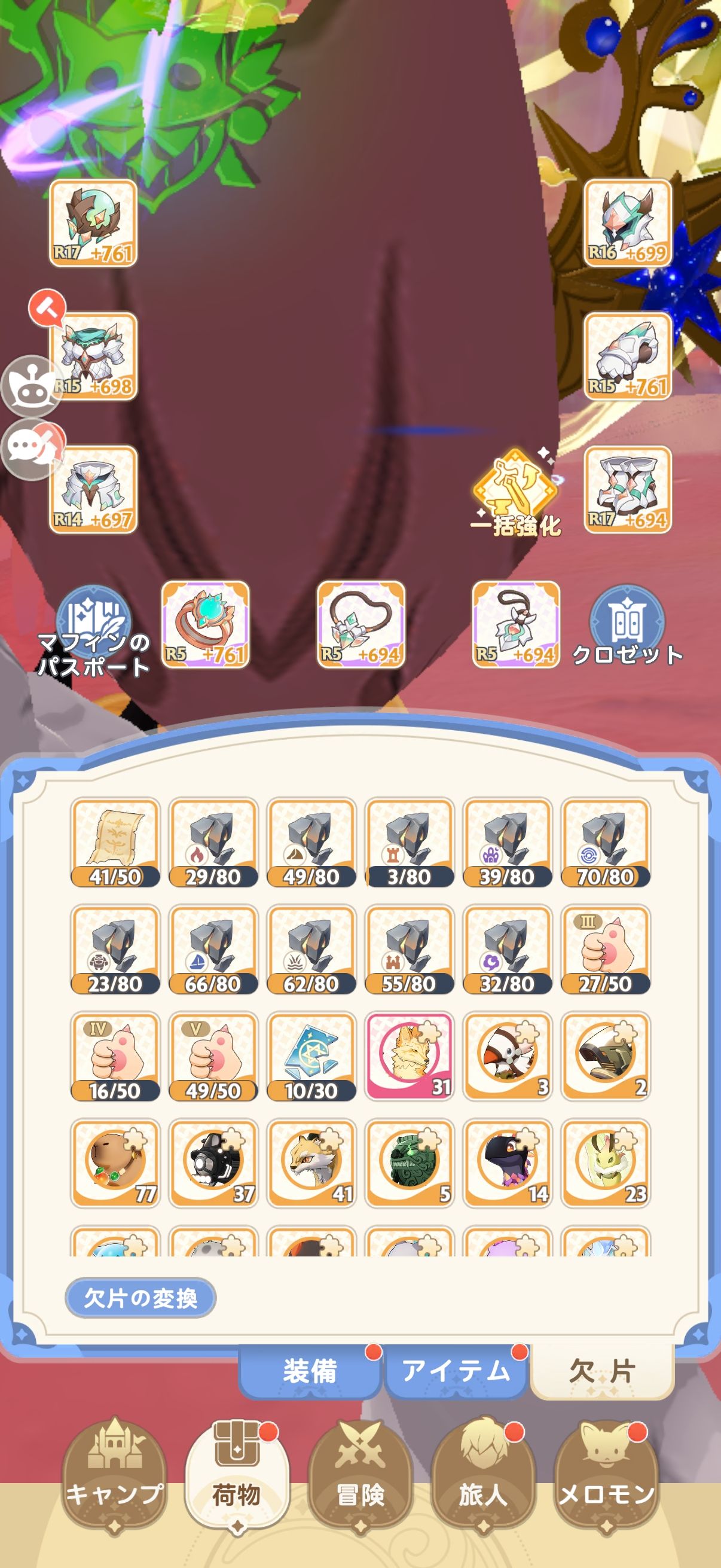Select the R17 +761 helmet equipment
The width and height of the screenshot is (721, 1568).
point(93,223)
